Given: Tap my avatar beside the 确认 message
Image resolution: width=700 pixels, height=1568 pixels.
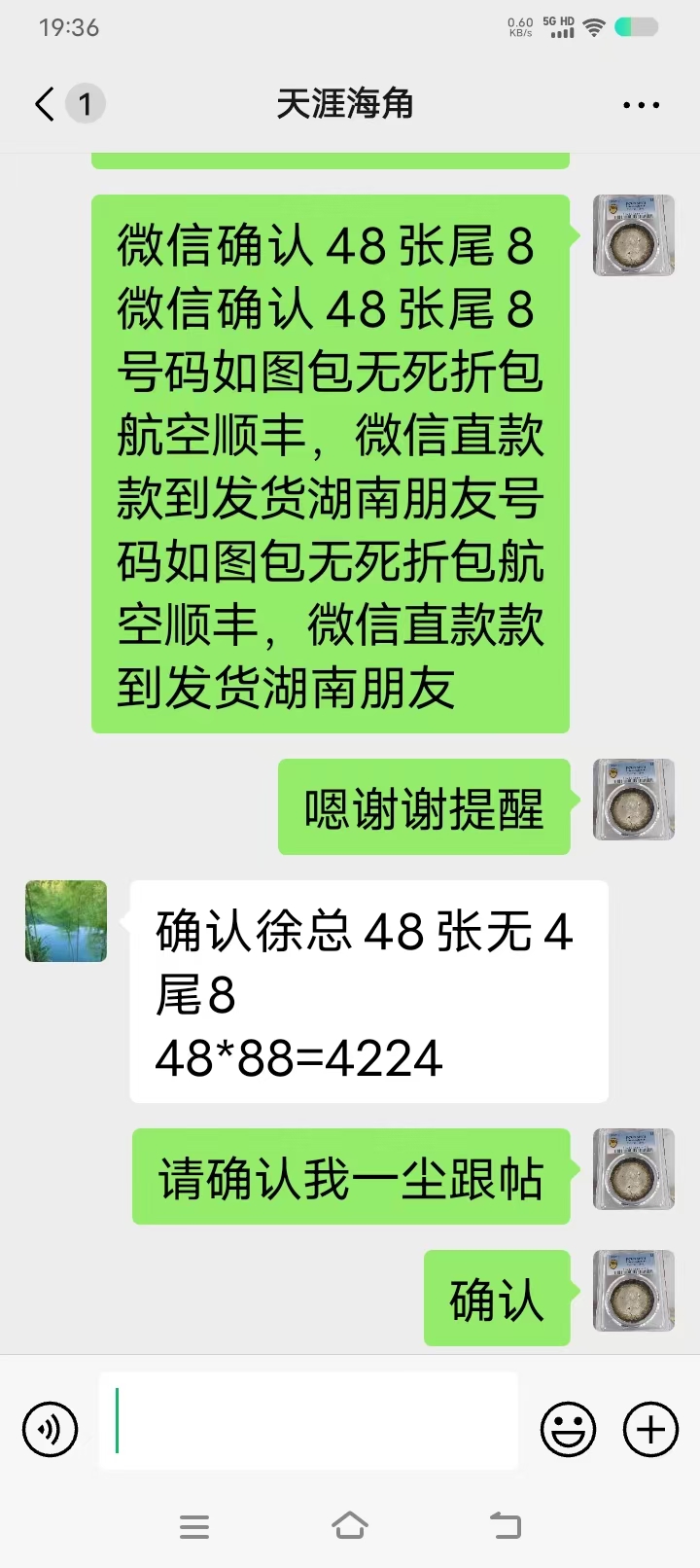Looking at the screenshot, I should pos(634,1291).
